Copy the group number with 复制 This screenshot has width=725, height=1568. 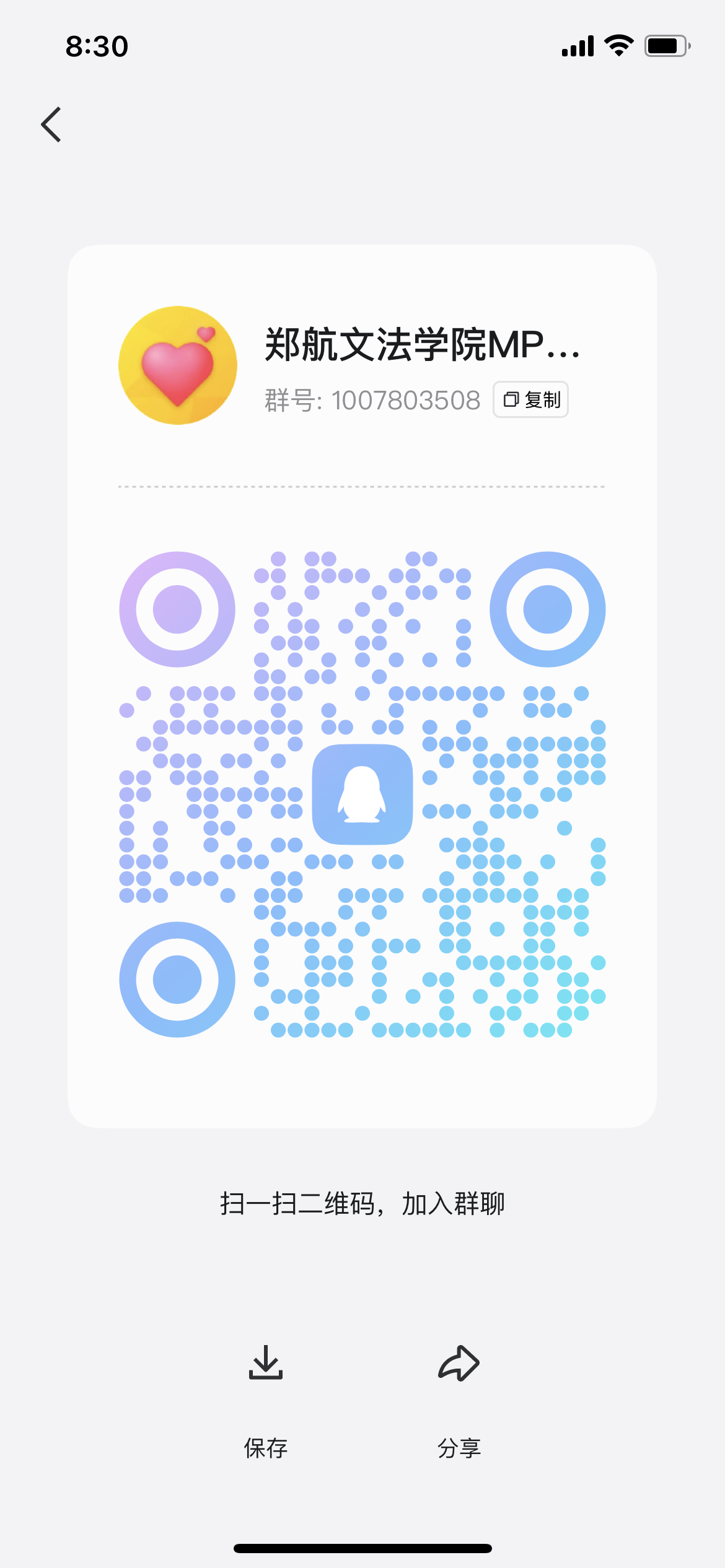[531, 400]
